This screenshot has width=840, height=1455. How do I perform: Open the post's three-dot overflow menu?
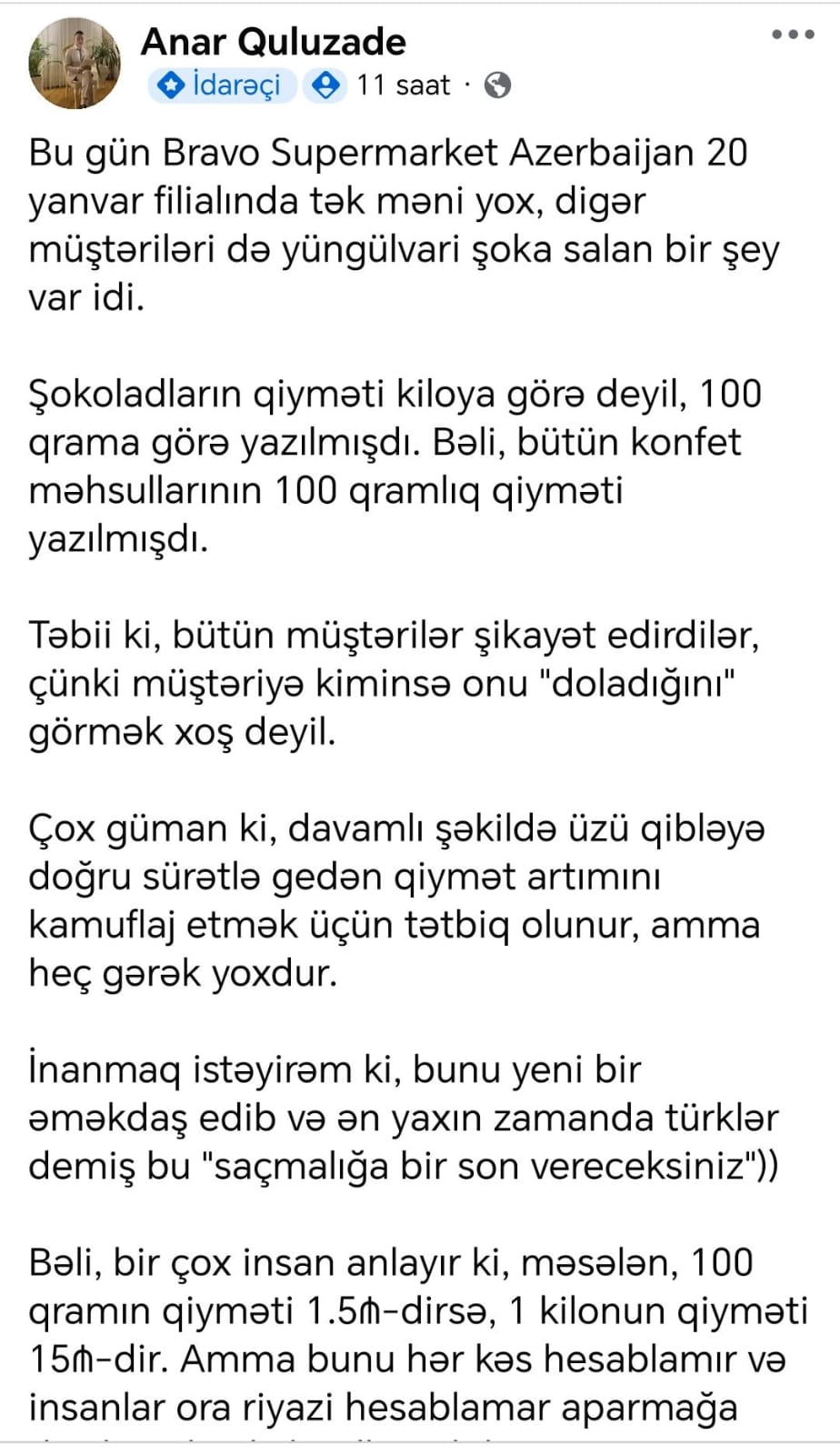(793, 35)
